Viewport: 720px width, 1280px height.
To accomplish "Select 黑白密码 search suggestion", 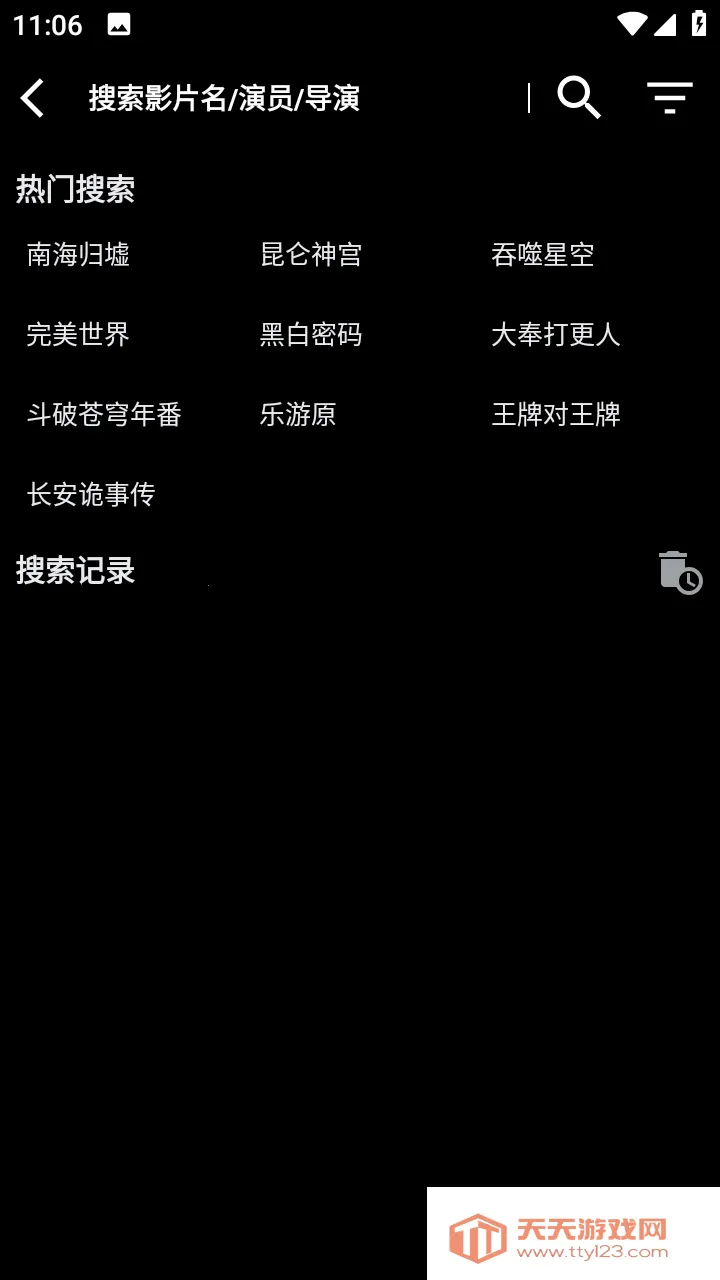I will [312, 335].
